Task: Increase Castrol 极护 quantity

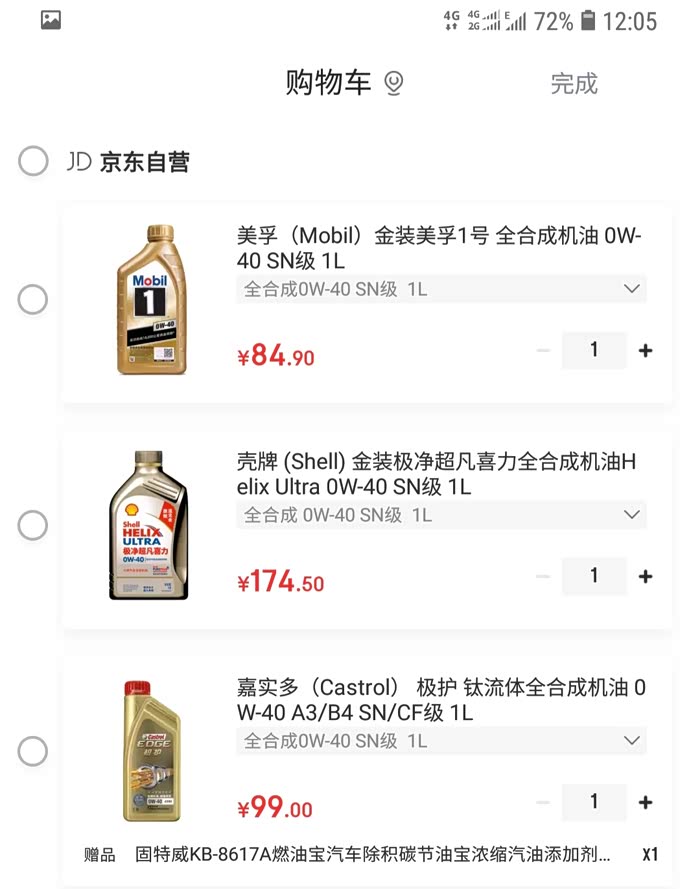Action: [645, 802]
